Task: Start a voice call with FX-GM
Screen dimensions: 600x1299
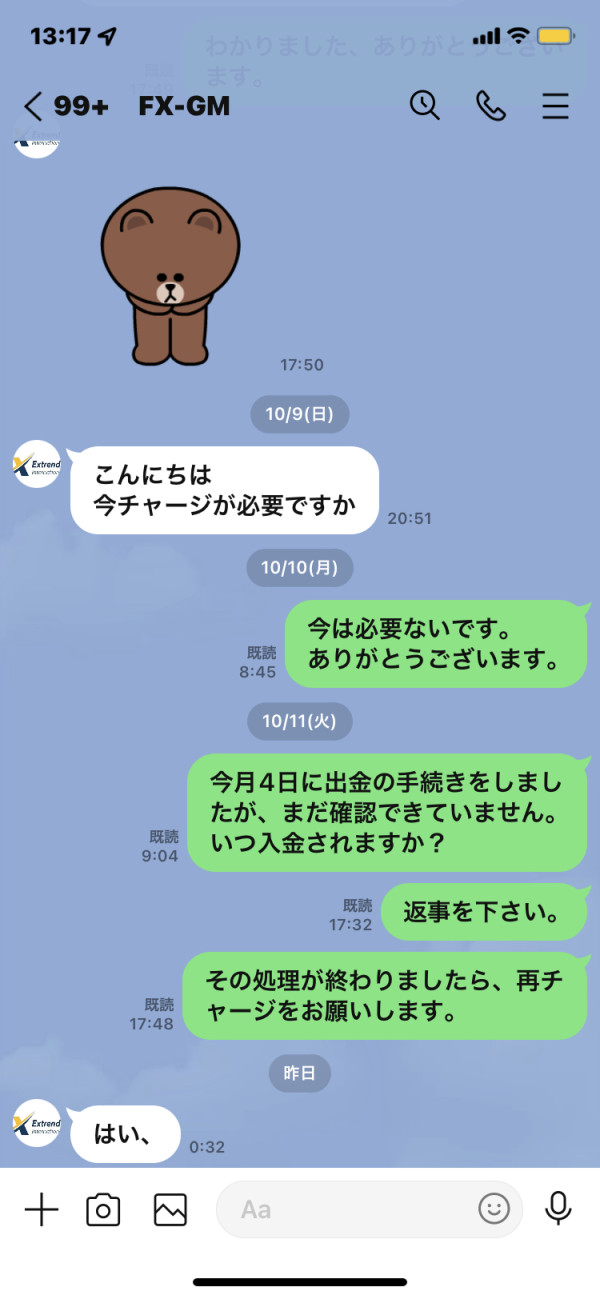Action: click(491, 106)
